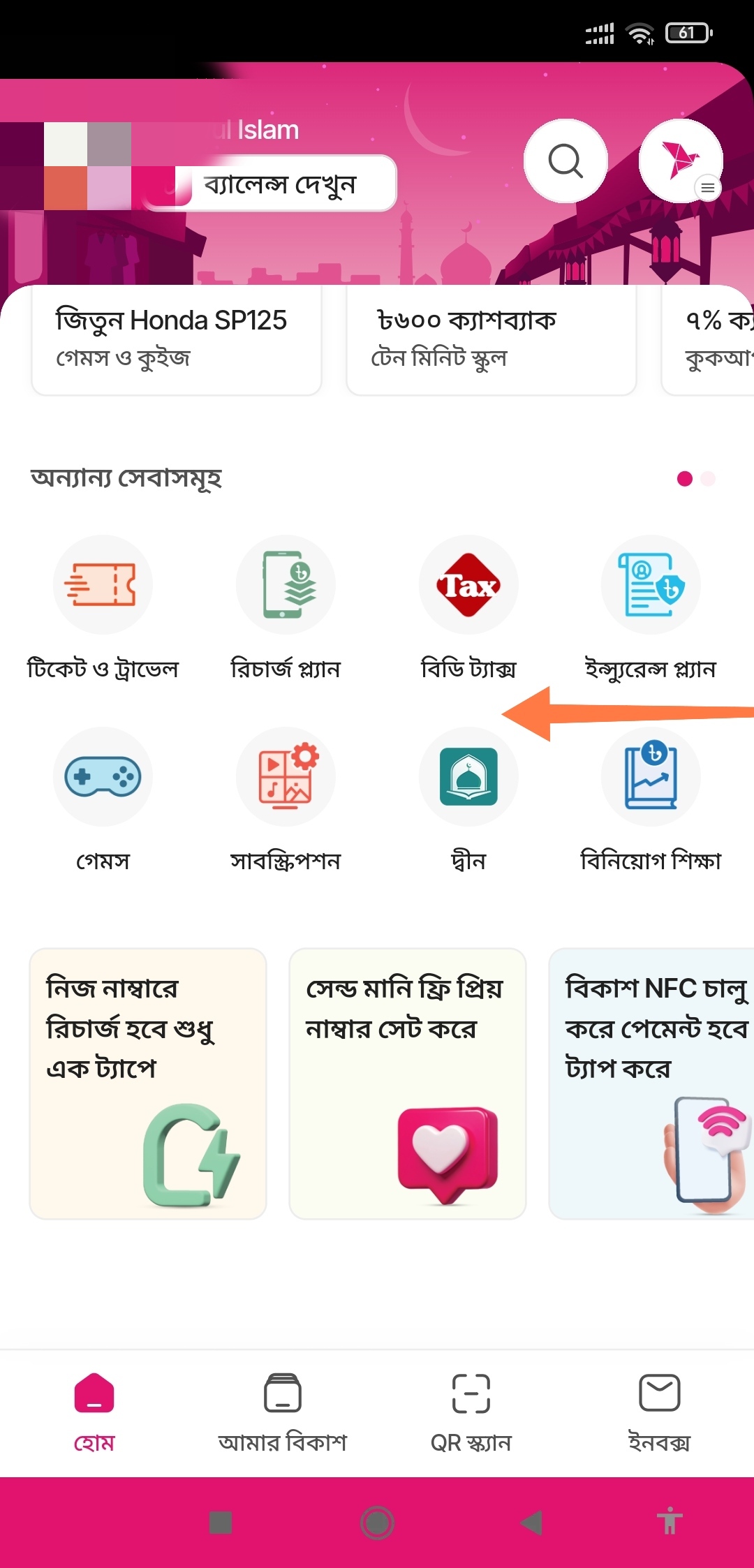Viewport: 754px width, 1568px height.
Task: Open the নিজ নাম্বারে রিচার্জ card
Action: pyautogui.click(x=148, y=1083)
